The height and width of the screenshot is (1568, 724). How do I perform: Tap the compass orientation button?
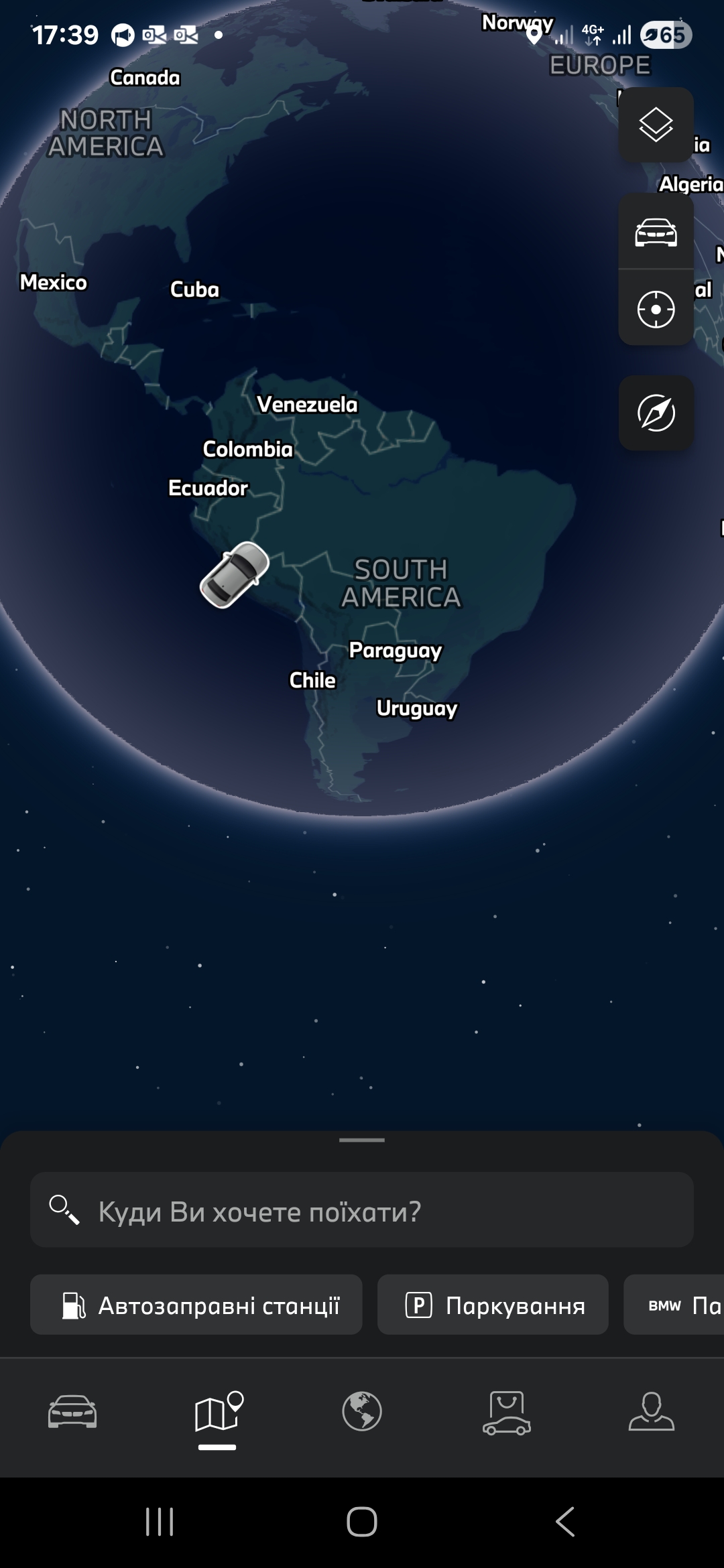(656, 413)
